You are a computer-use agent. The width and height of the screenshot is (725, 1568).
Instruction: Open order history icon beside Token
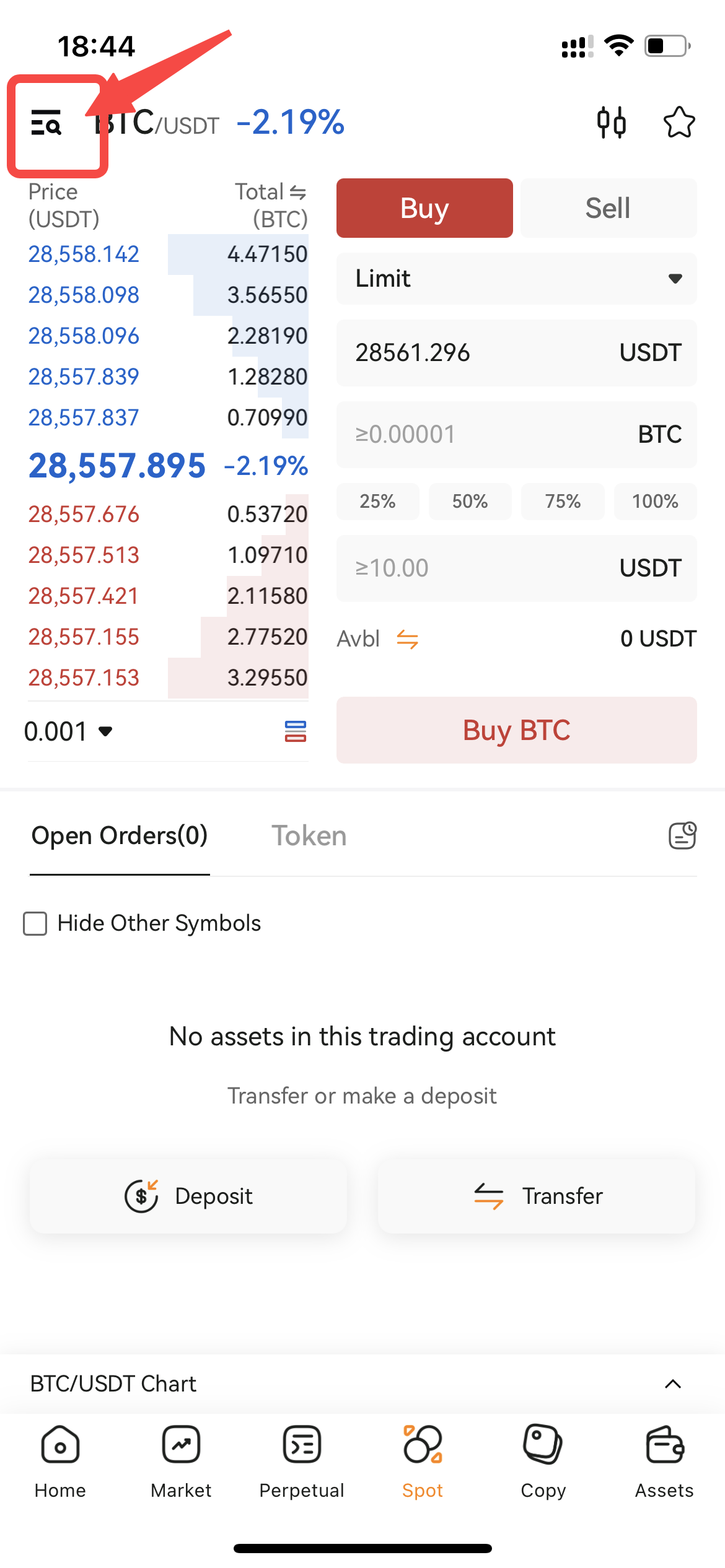point(683,835)
